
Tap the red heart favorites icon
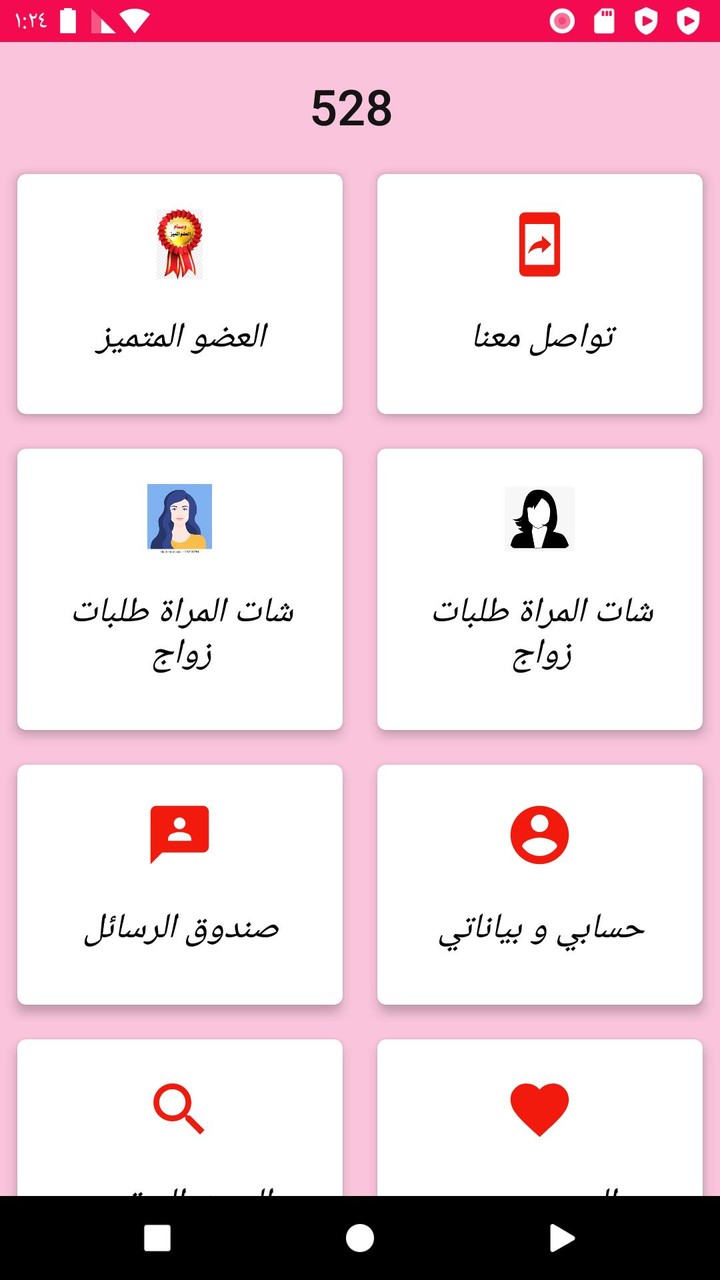tap(539, 1108)
